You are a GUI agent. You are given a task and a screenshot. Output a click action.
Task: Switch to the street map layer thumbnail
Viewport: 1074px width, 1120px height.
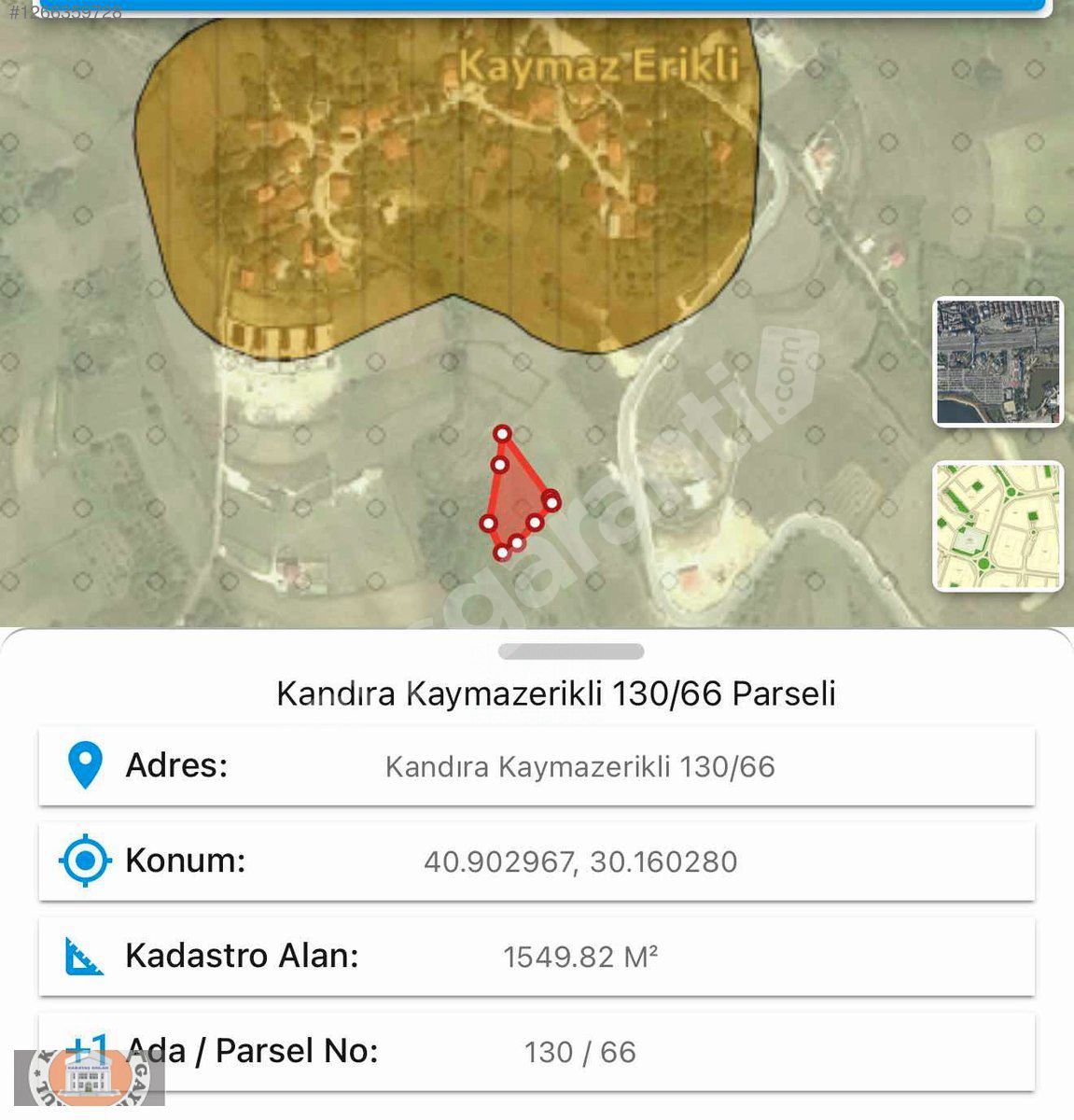click(x=997, y=526)
